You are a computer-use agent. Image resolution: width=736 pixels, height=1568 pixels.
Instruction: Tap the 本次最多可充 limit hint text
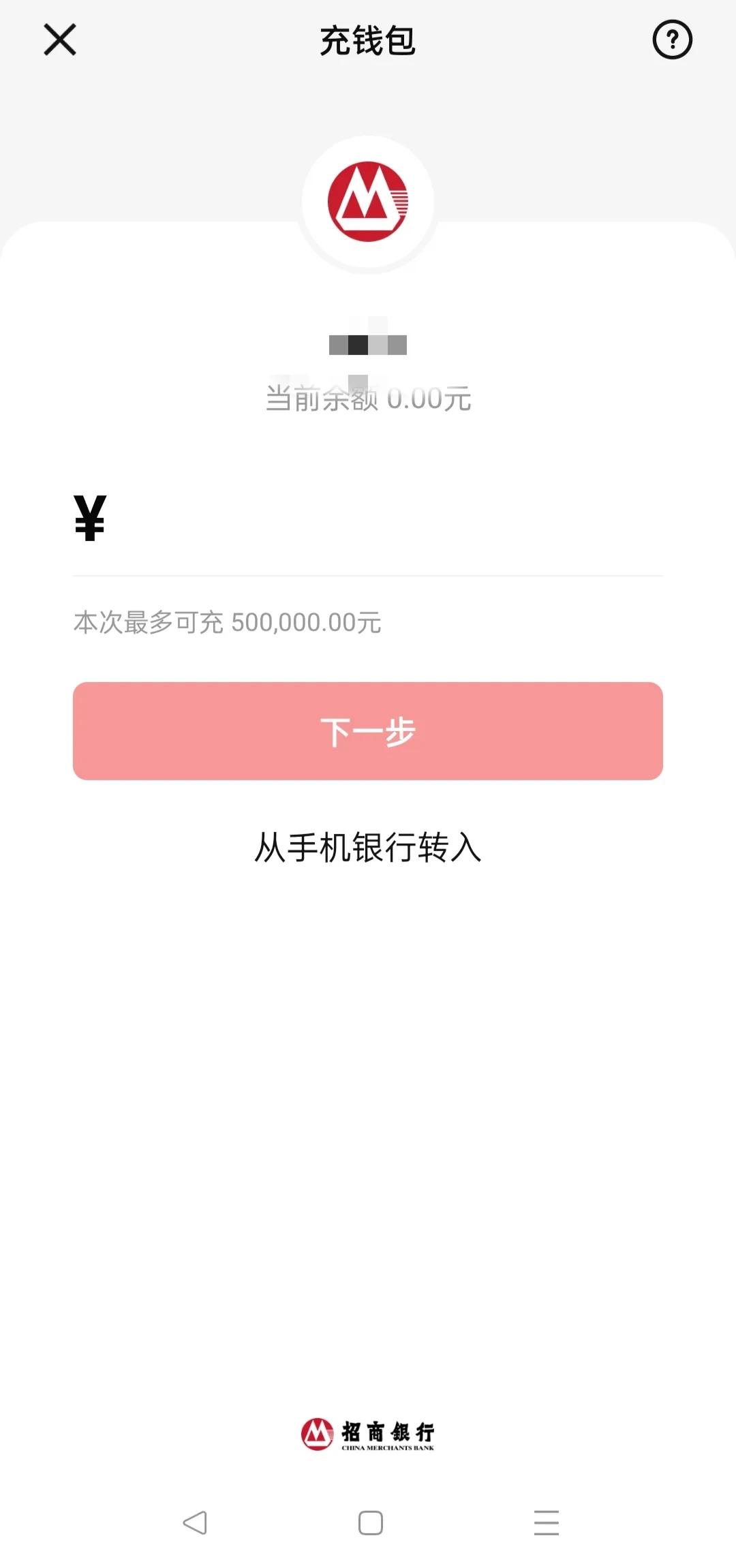[x=227, y=621]
